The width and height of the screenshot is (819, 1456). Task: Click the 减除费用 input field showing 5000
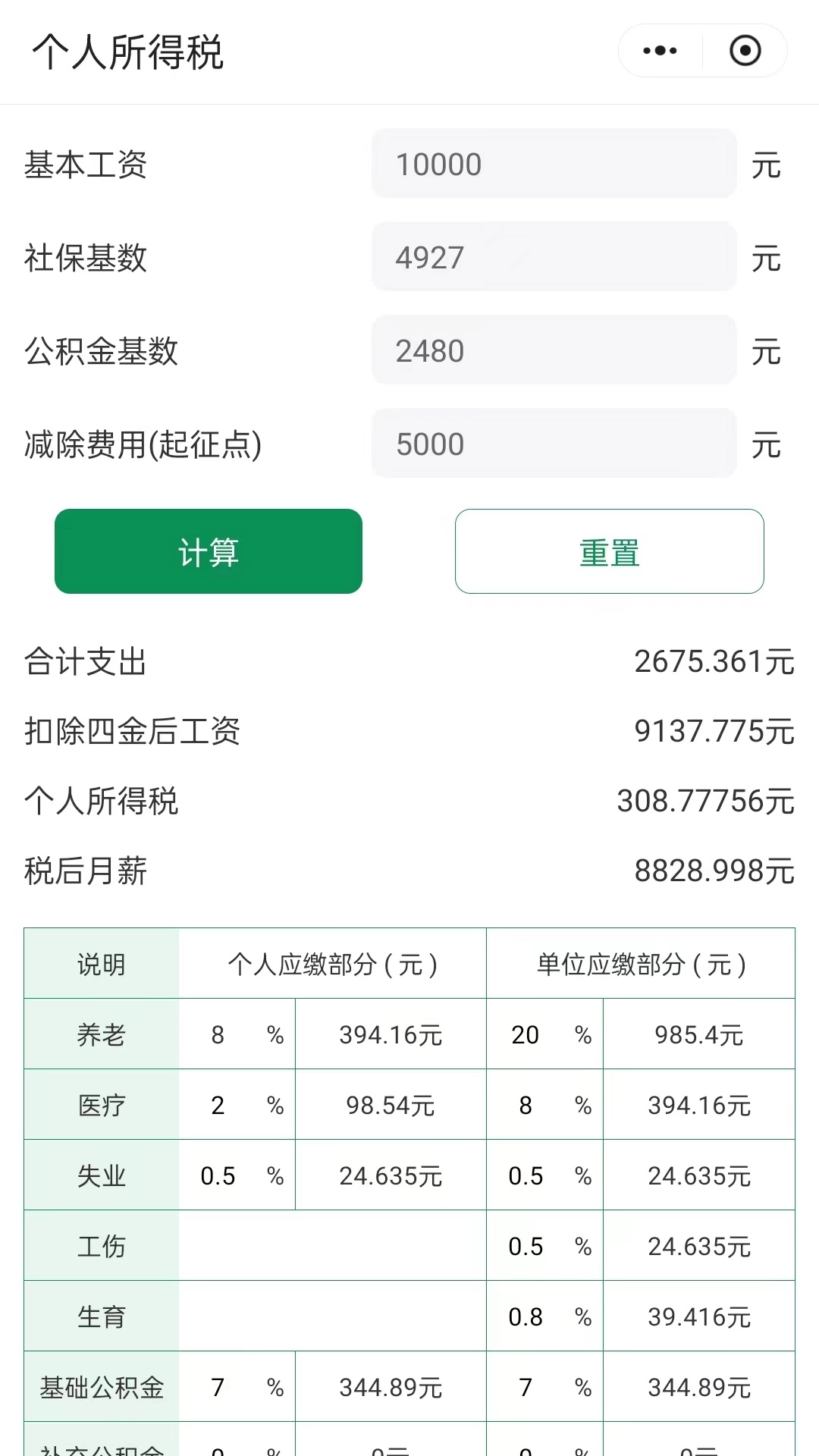click(553, 444)
